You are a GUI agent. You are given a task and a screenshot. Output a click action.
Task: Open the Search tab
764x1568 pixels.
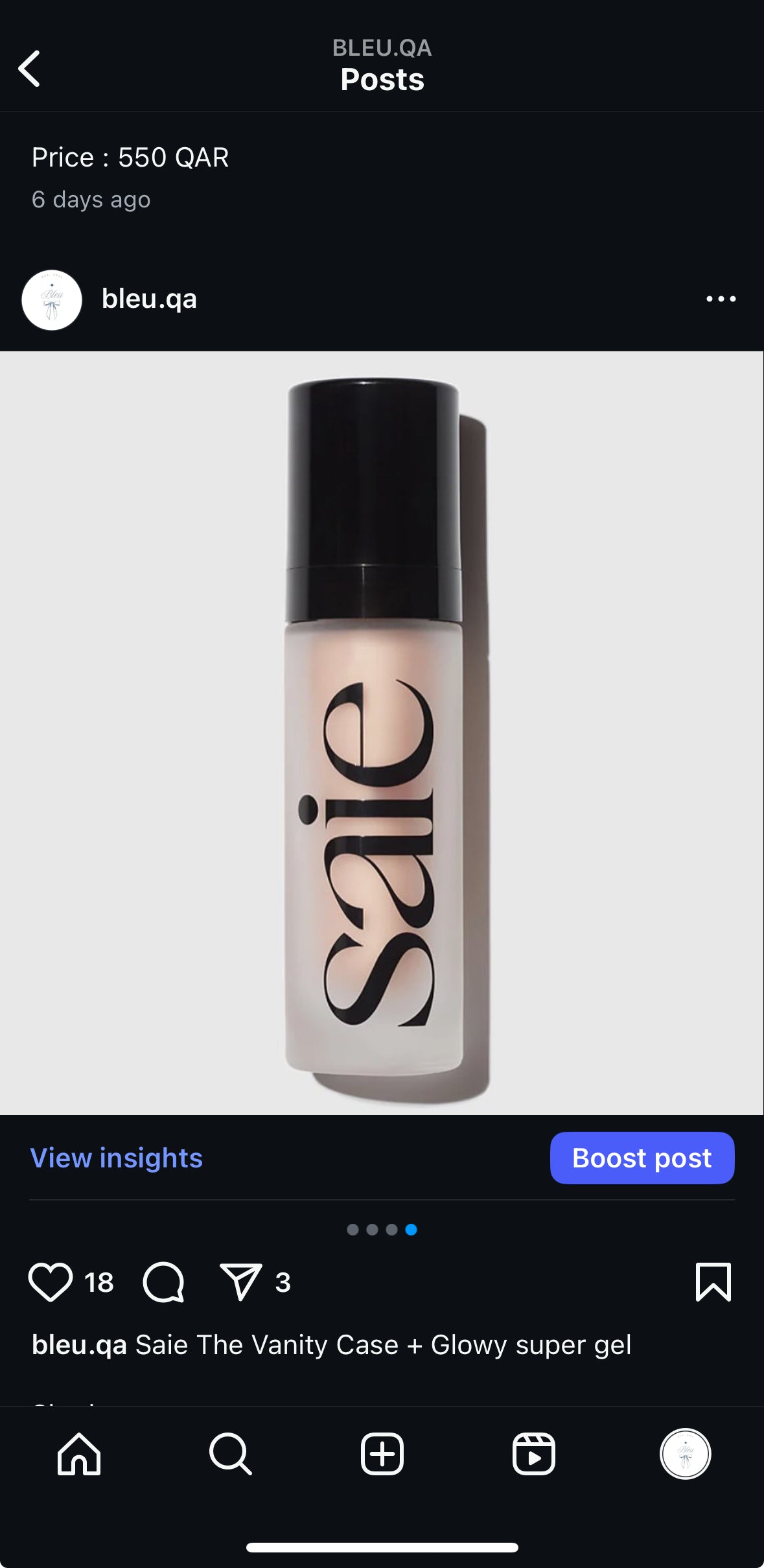point(230,1454)
